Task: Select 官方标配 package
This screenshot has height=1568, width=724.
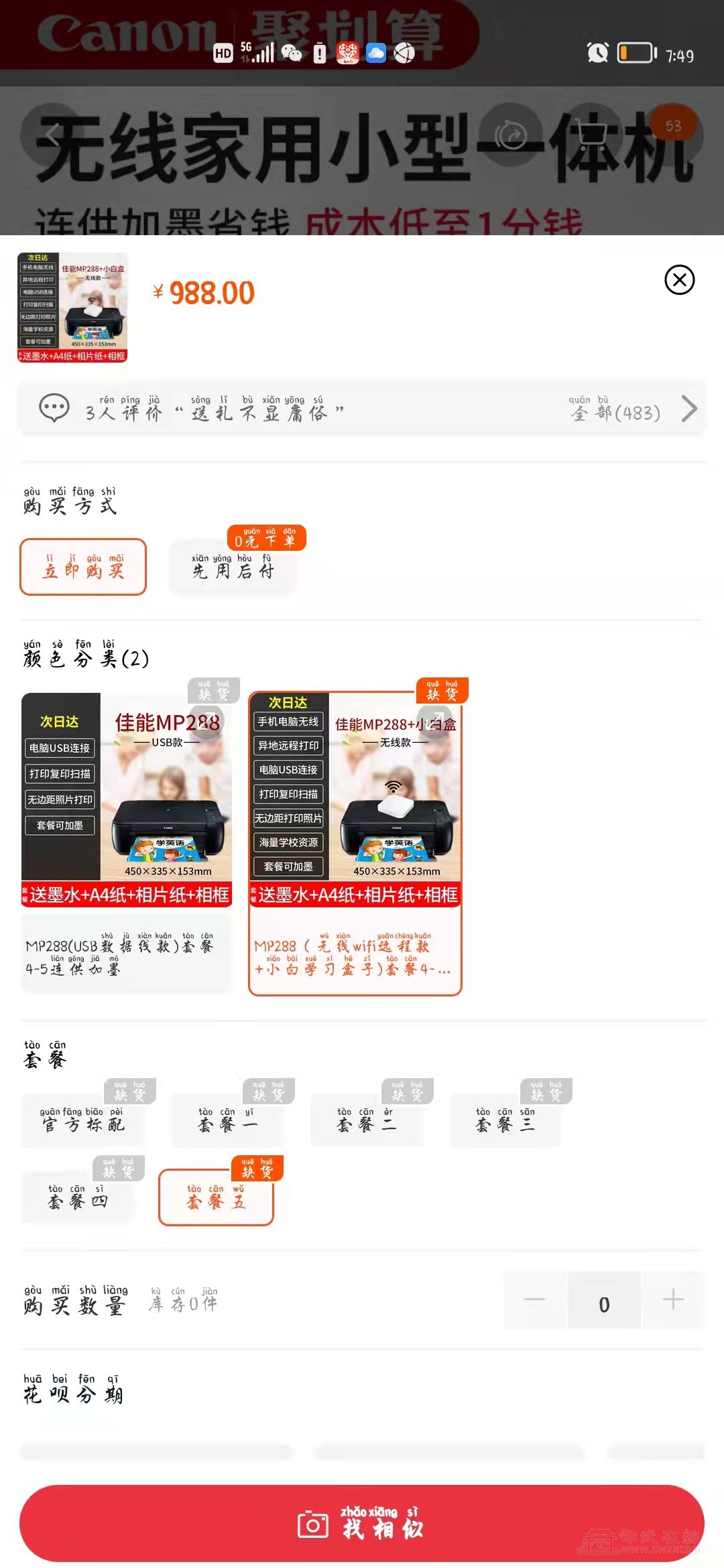Action: (x=83, y=1120)
